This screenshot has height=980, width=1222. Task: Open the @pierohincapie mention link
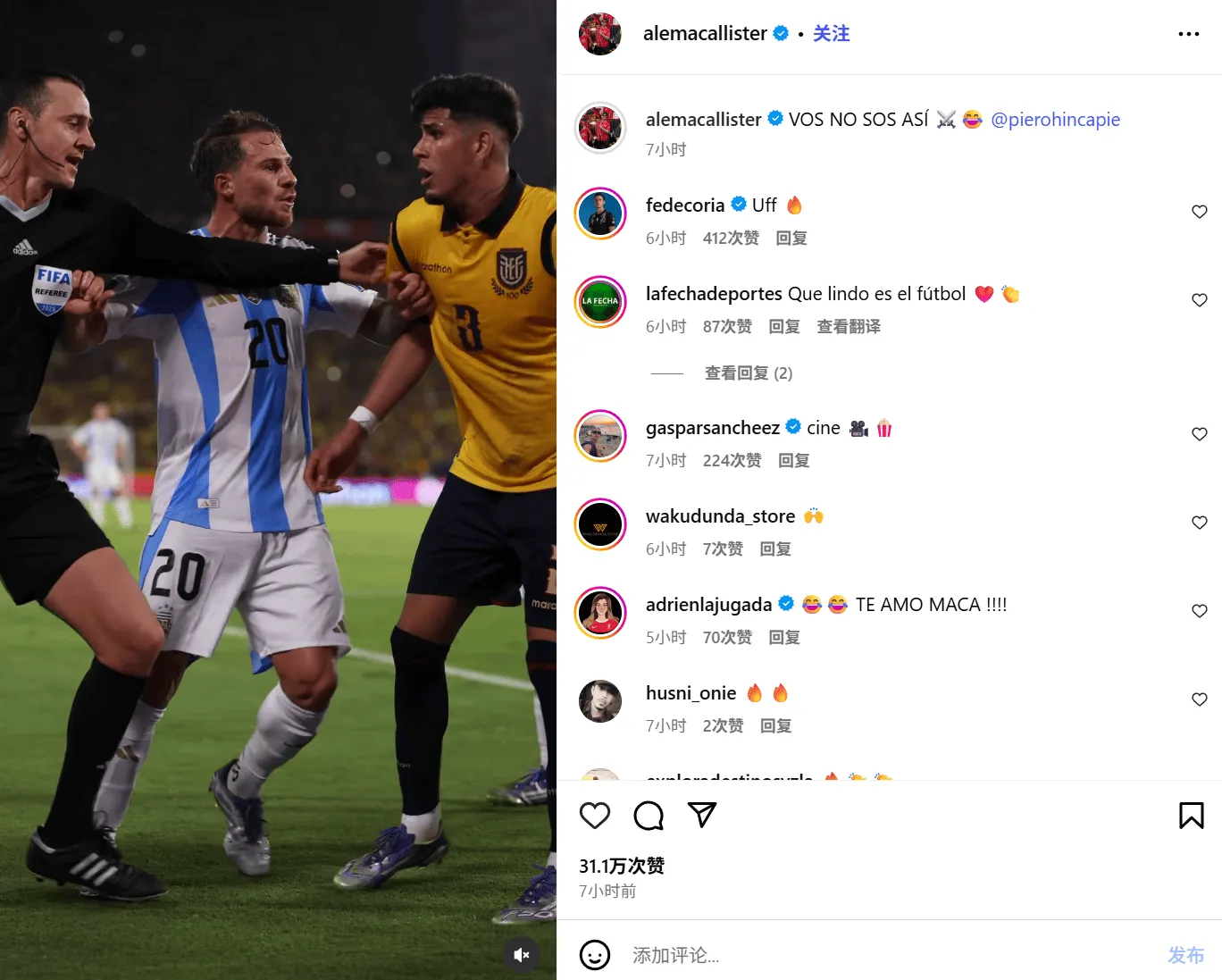(1055, 120)
